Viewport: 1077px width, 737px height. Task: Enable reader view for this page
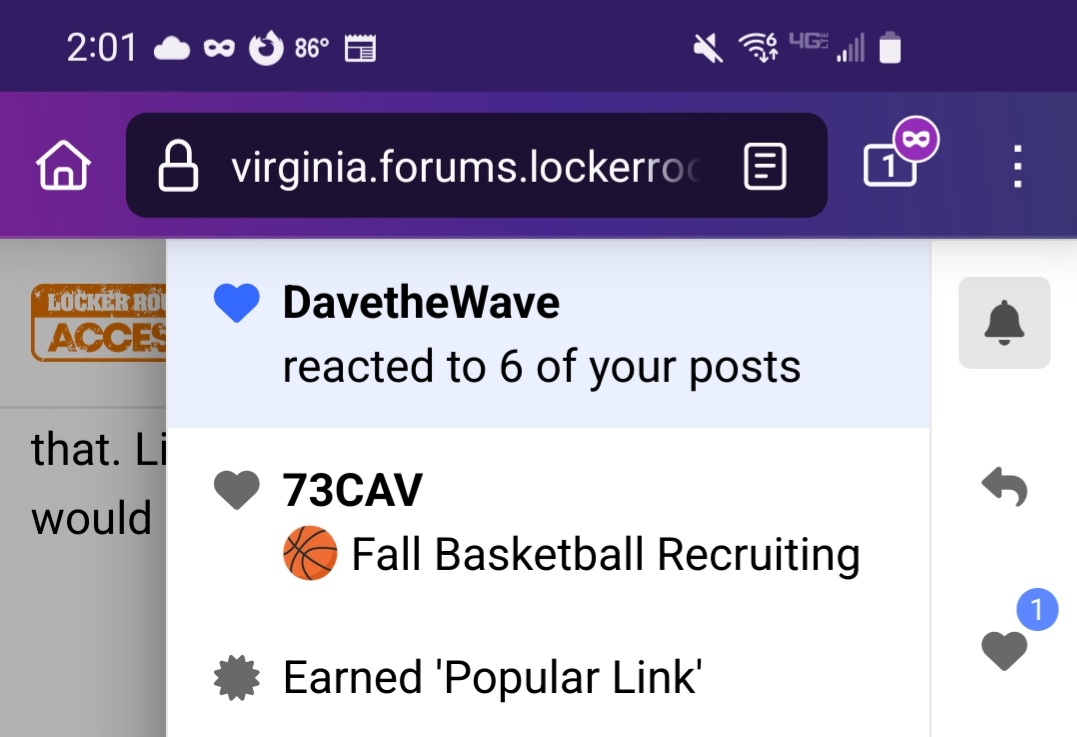click(766, 167)
